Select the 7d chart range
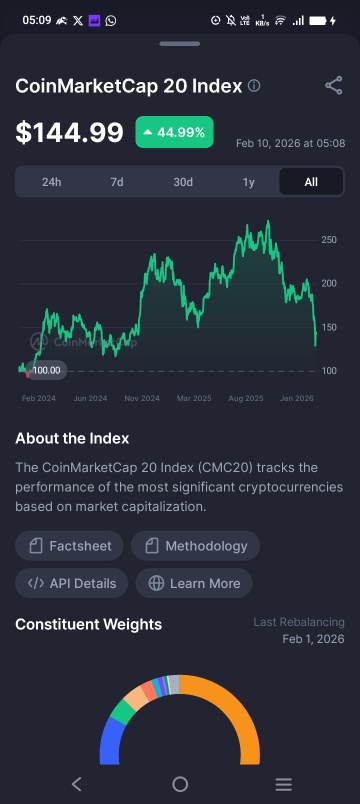Image resolution: width=360 pixels, height=804 pixels. pyautogui.click(x=117, y=182)
